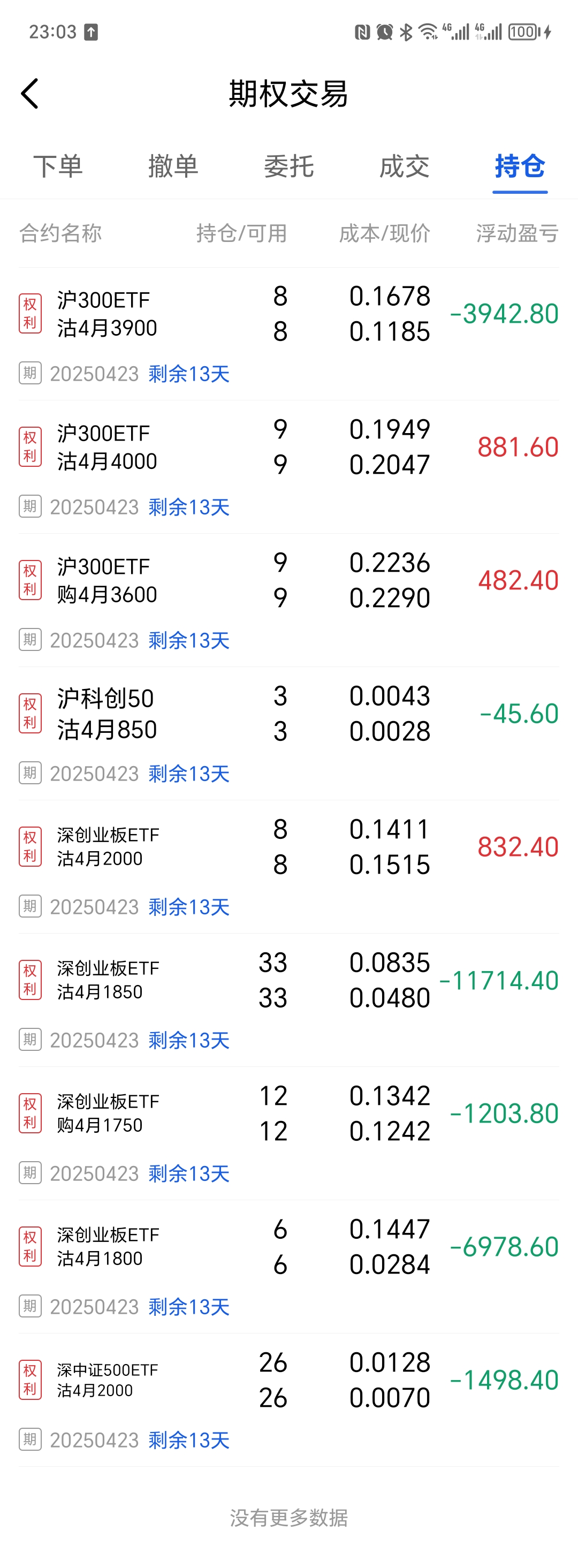Viewport: 578px width, 1568px height.
Task: Go back from 期权交易 page
Action: pos(30,94)
